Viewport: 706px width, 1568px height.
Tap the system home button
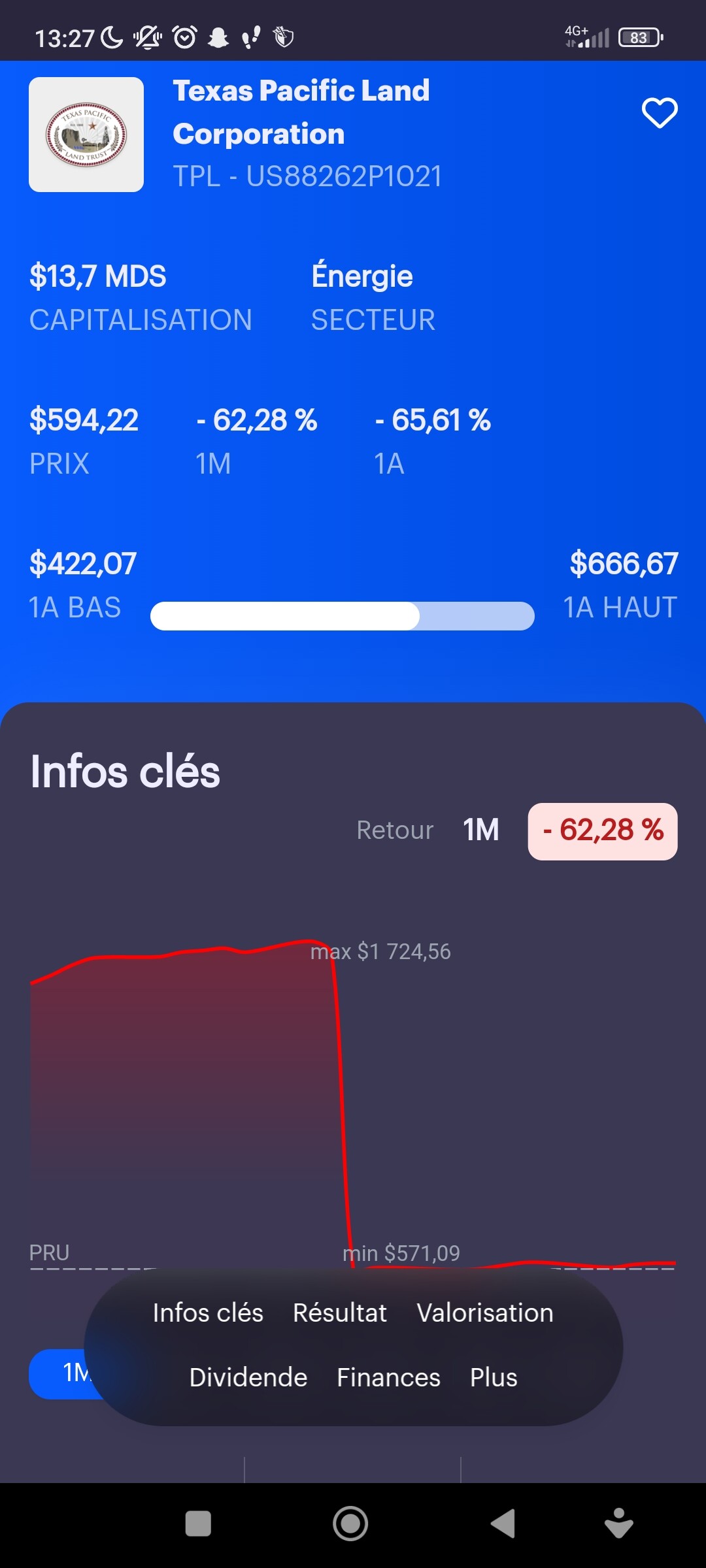tap(350, 1524)
